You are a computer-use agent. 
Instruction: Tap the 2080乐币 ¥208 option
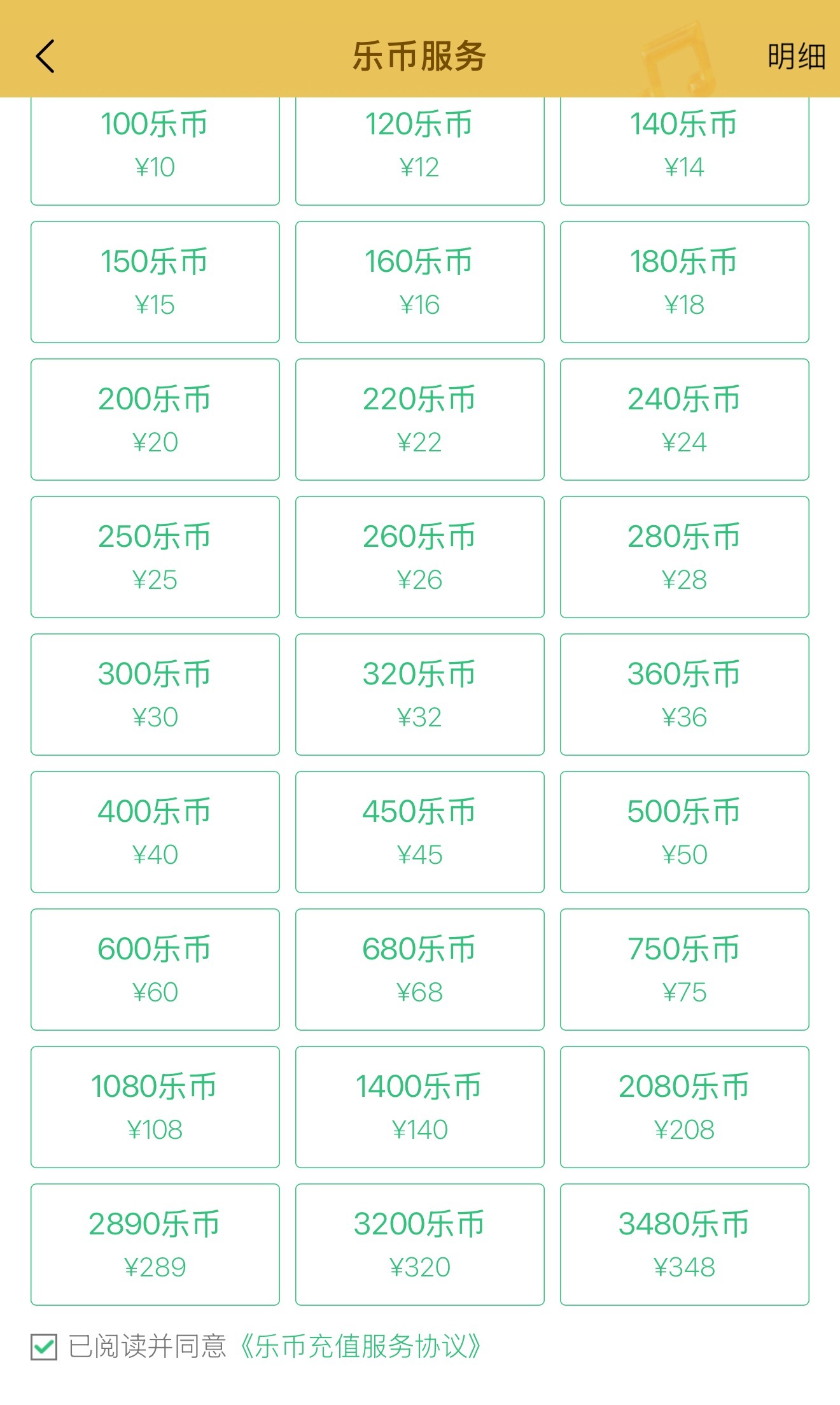pyautogui.click(x=685, y=1107)
